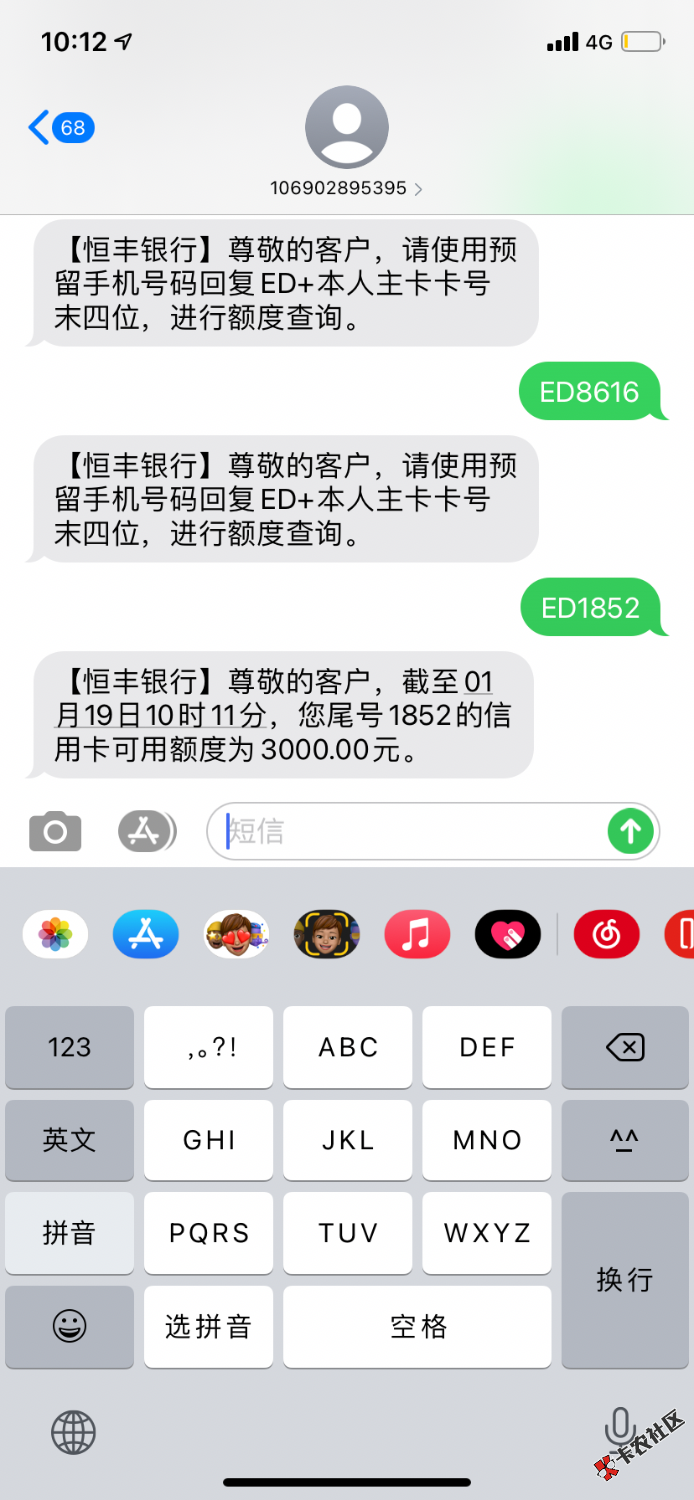Image resolution: width=694 pixels, height=1500 pixels.
Task: Open Digital Touch heart icon
Action: [x=507, y=936]
